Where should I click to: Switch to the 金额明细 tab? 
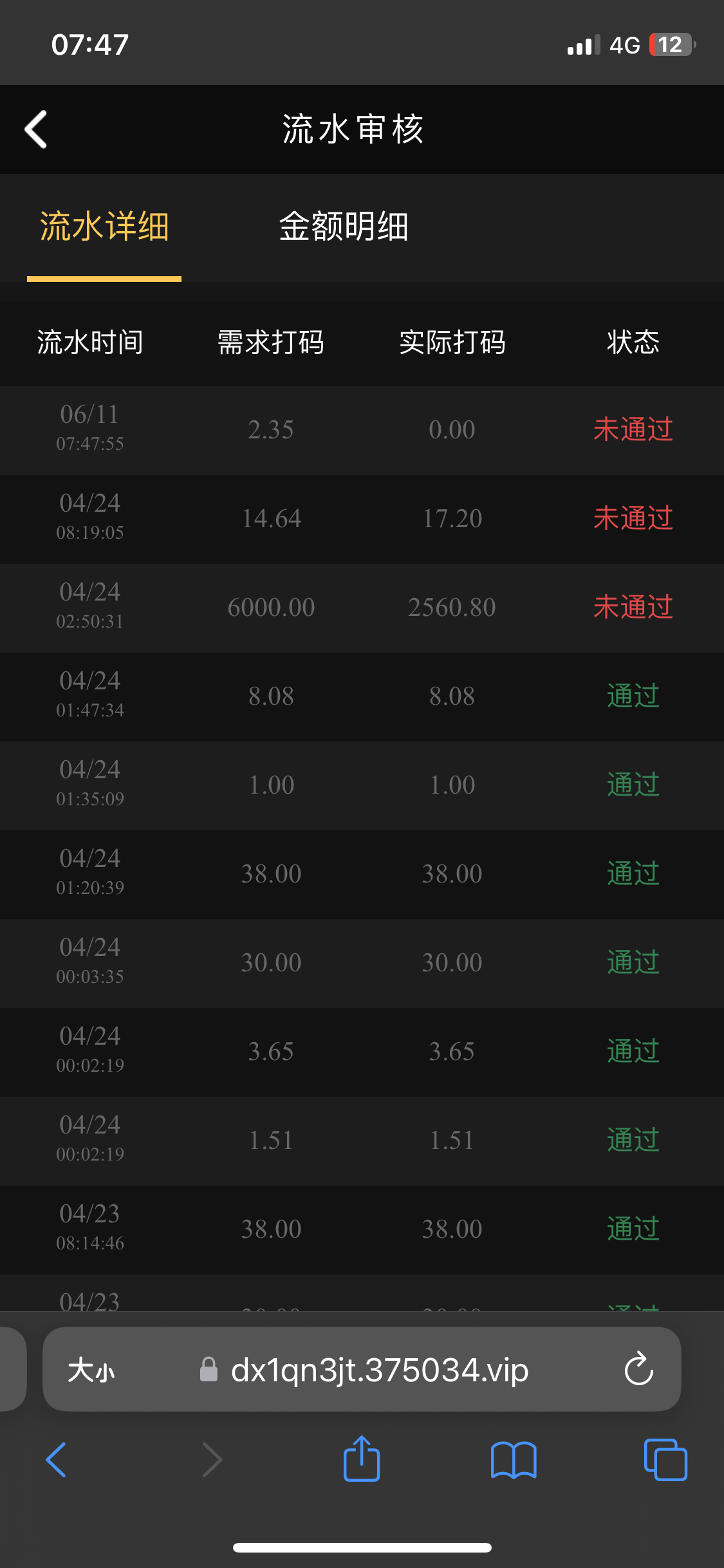pyautogui.click(x=344, y=227)
